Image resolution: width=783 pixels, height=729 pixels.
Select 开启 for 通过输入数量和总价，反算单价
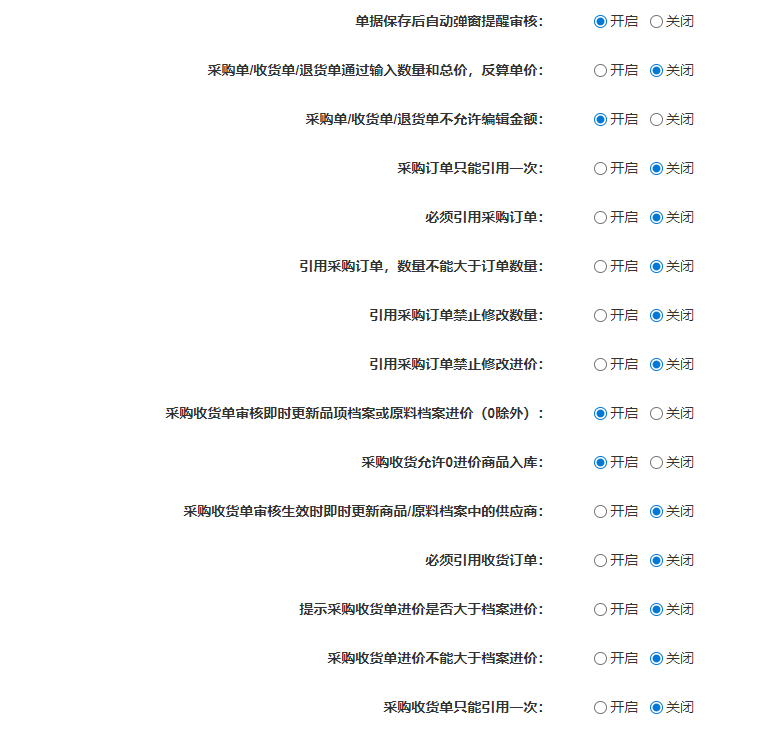(x=600, y=70)
